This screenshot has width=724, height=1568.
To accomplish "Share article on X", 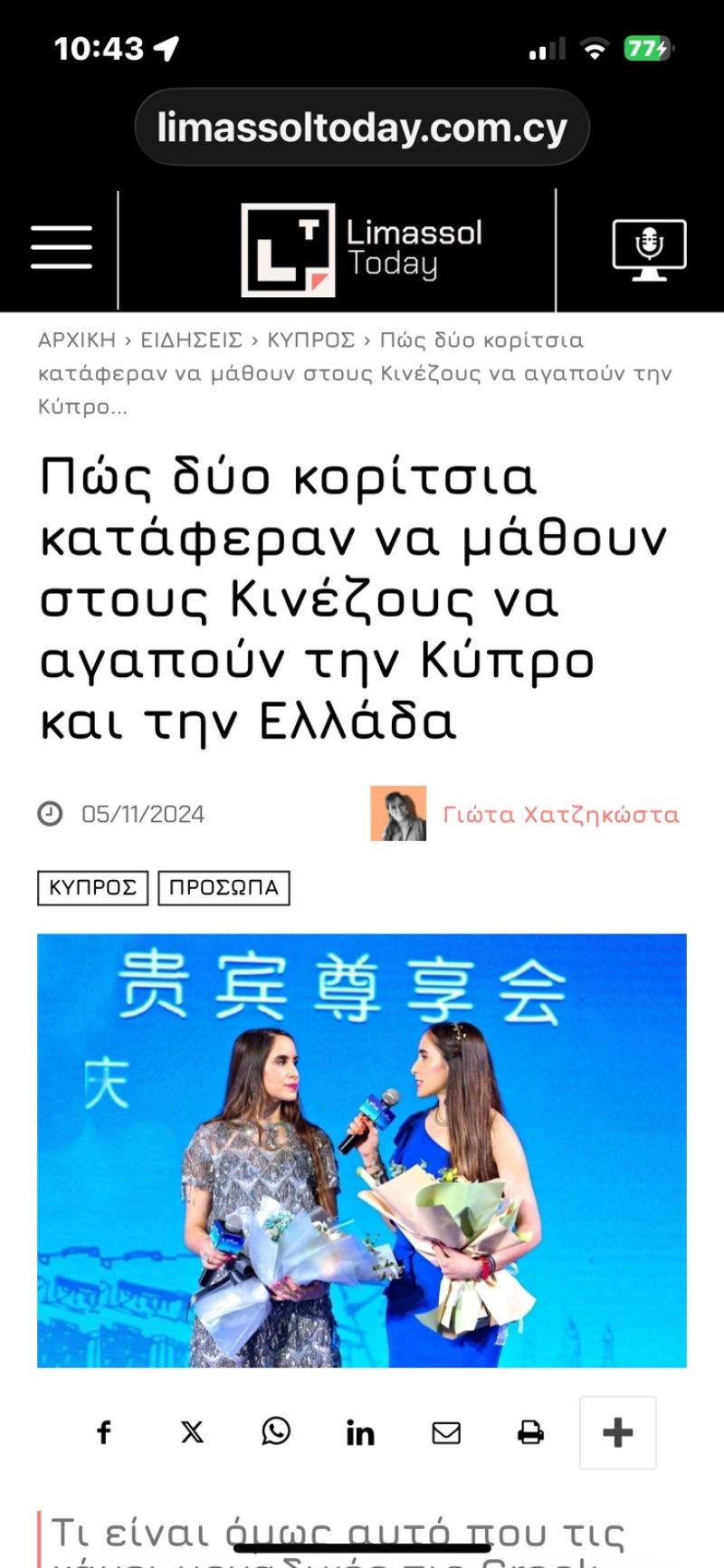I will click(x=192, y=1432).
